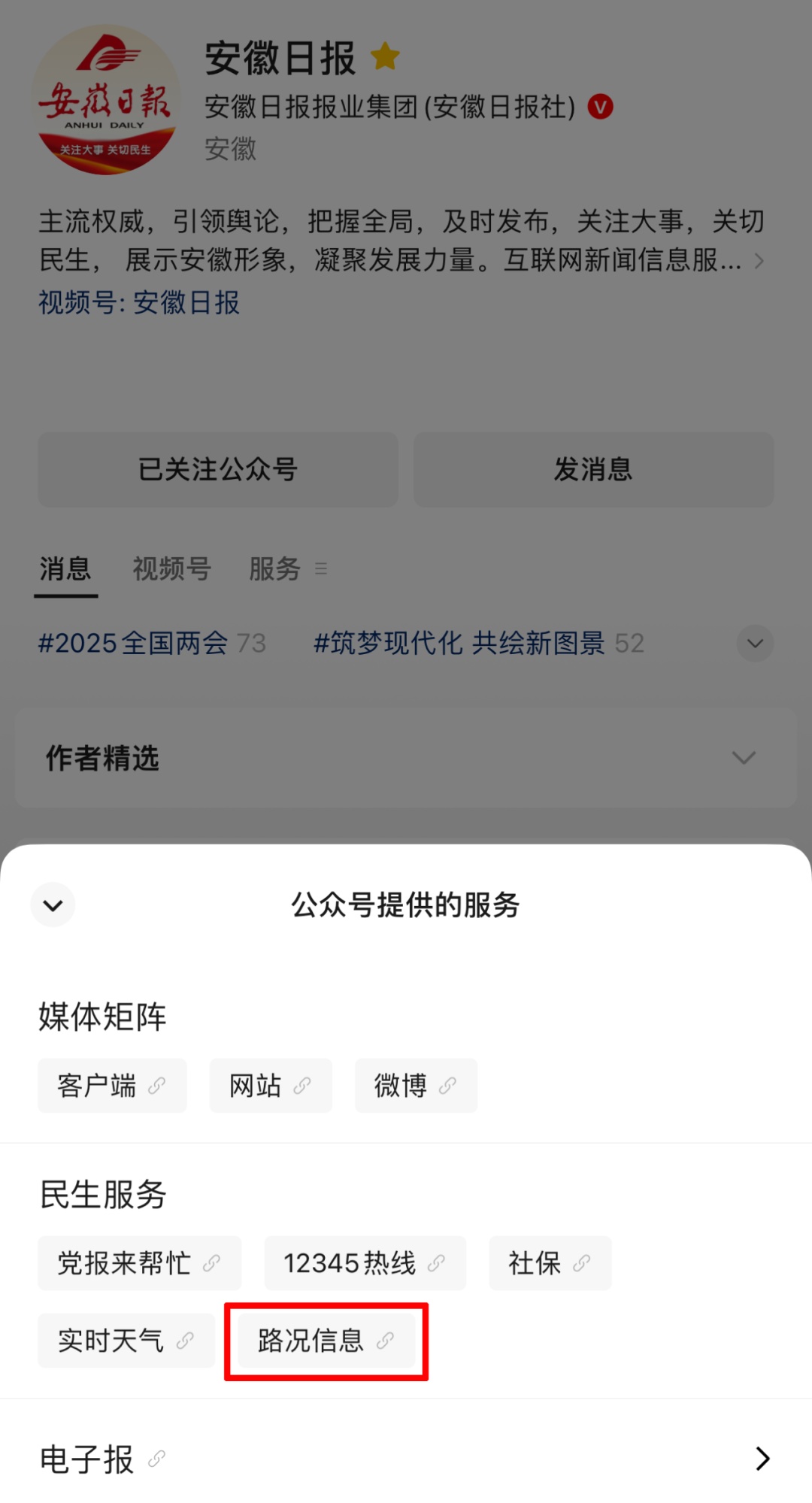Open the 客户端 service link

tap(112, 1085)
